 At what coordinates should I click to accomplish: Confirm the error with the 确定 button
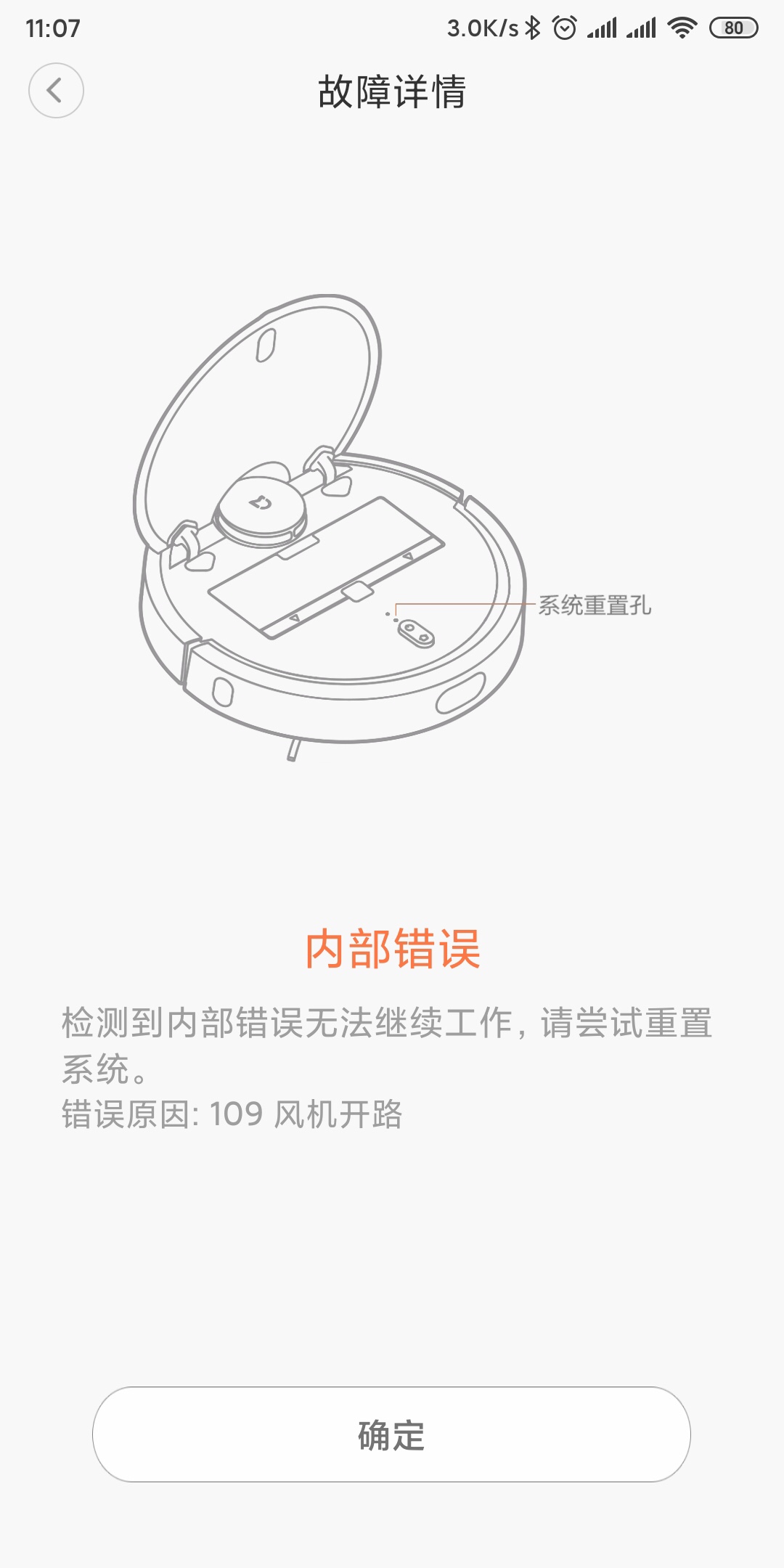coord(391,1434)
